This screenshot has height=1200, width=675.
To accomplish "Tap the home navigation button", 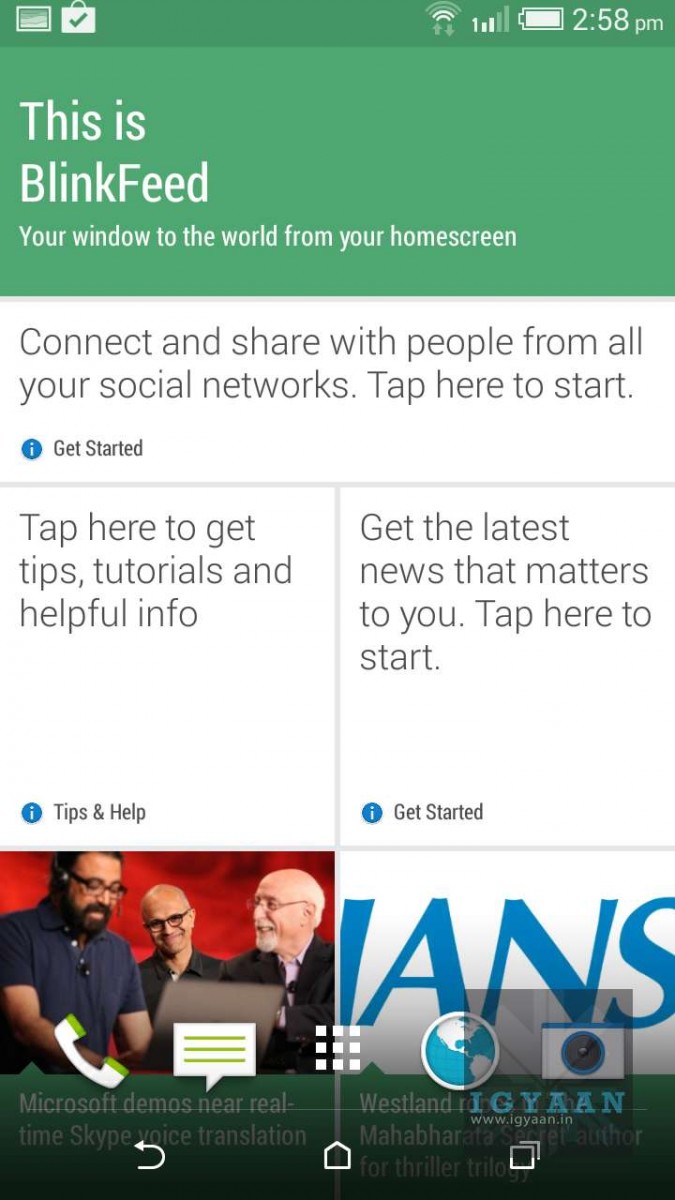I will [x=337, y=1157].
